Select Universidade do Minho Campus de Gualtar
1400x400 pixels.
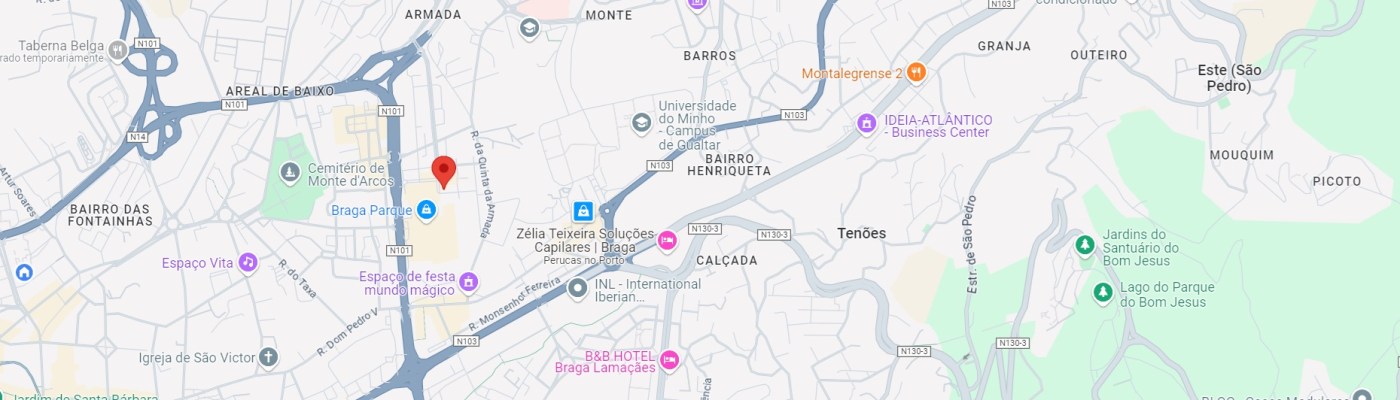tap(641, 122)
